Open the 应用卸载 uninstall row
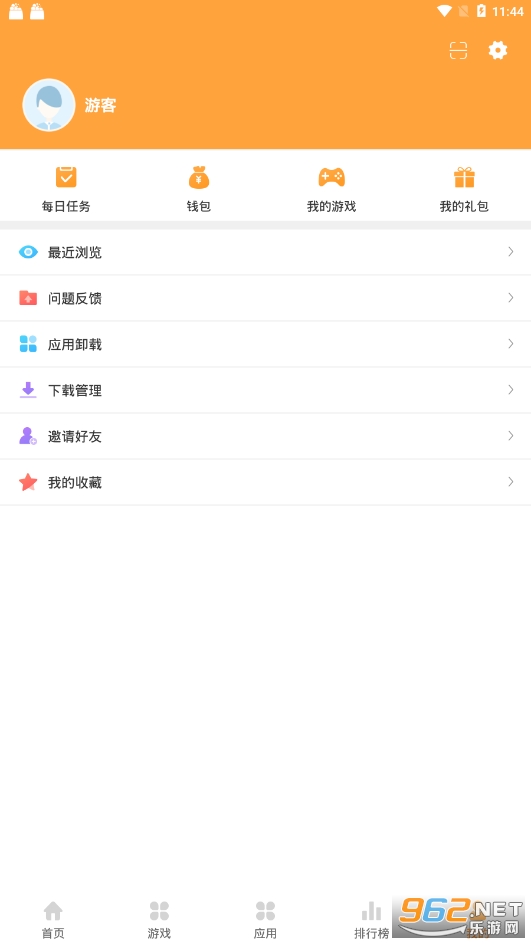 [266, 344]
